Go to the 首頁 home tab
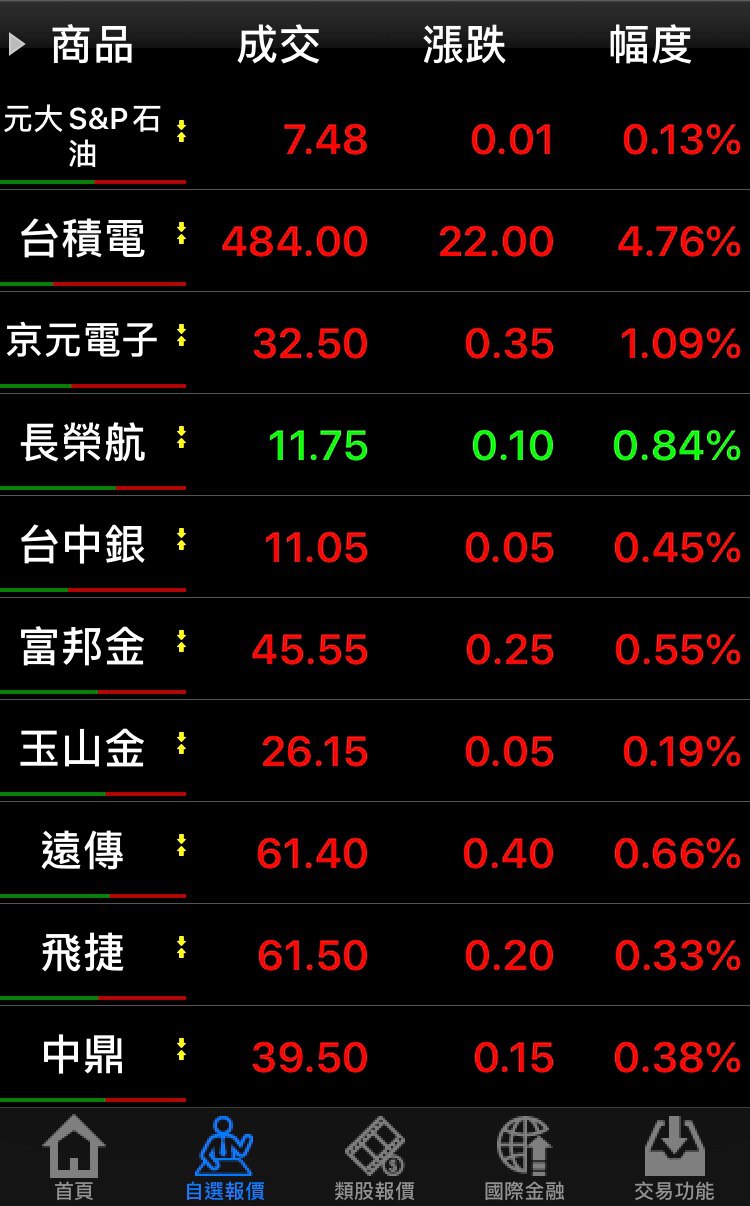The image size is (750, 1206). click(x=74, y=1158)
